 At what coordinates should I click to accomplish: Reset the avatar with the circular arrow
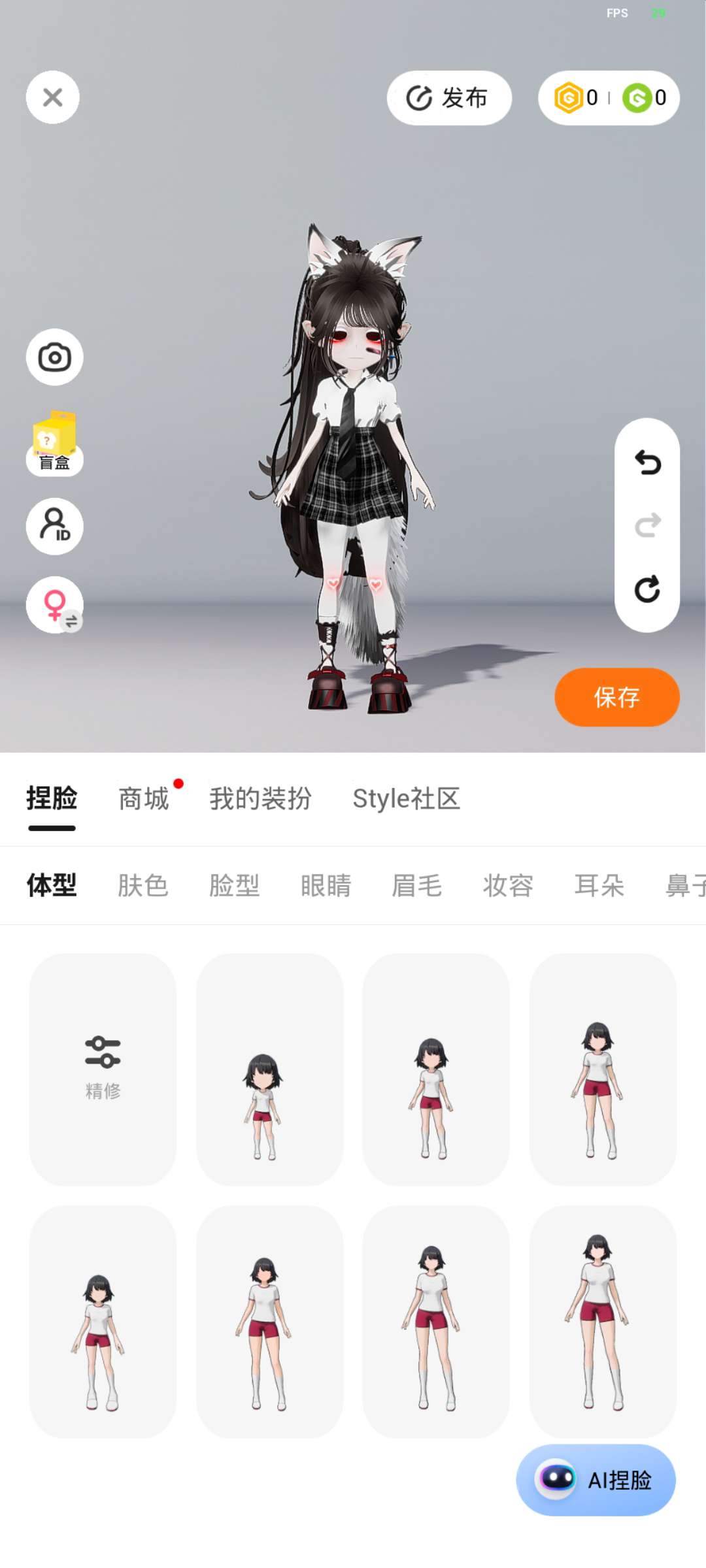647,589
